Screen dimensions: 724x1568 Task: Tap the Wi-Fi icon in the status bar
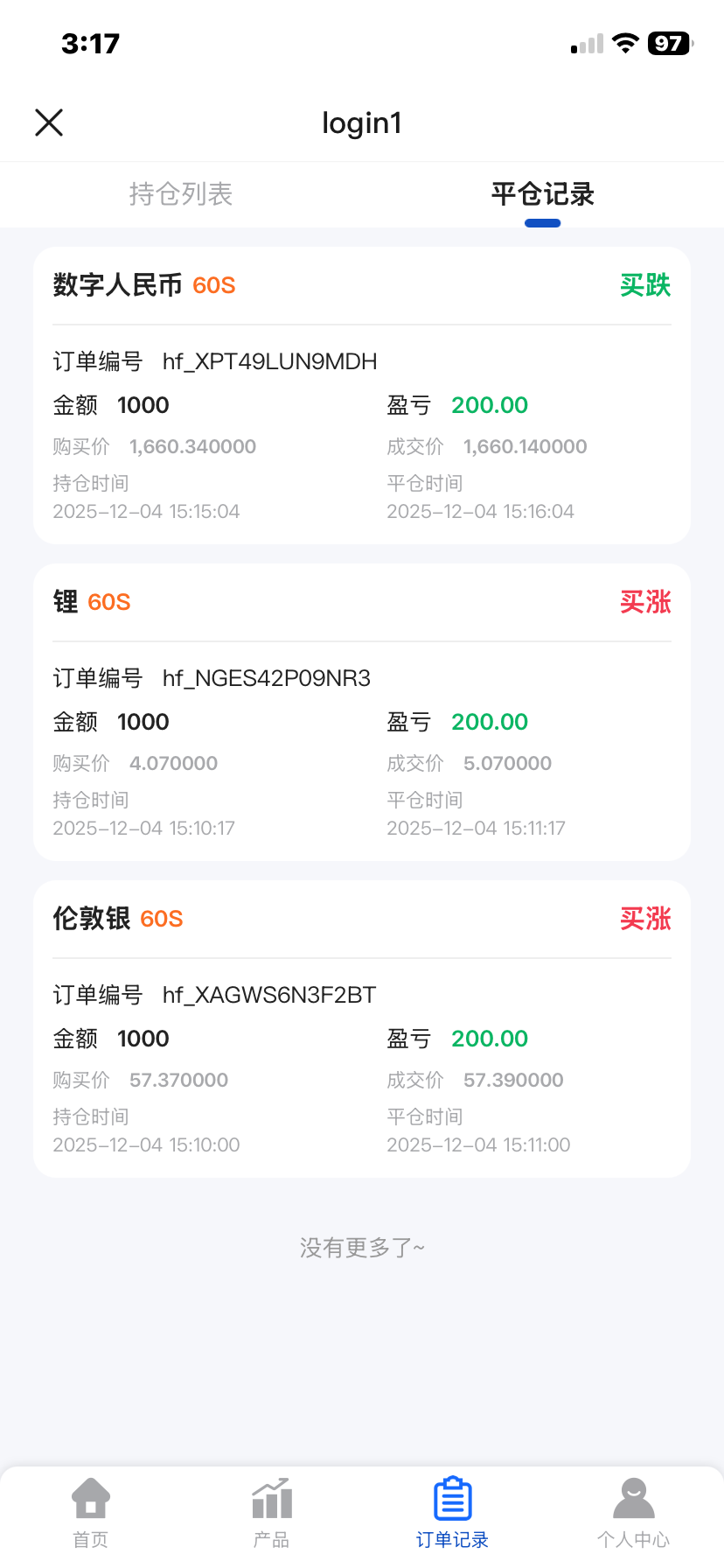pyautogui.click(x=623, y=42)
